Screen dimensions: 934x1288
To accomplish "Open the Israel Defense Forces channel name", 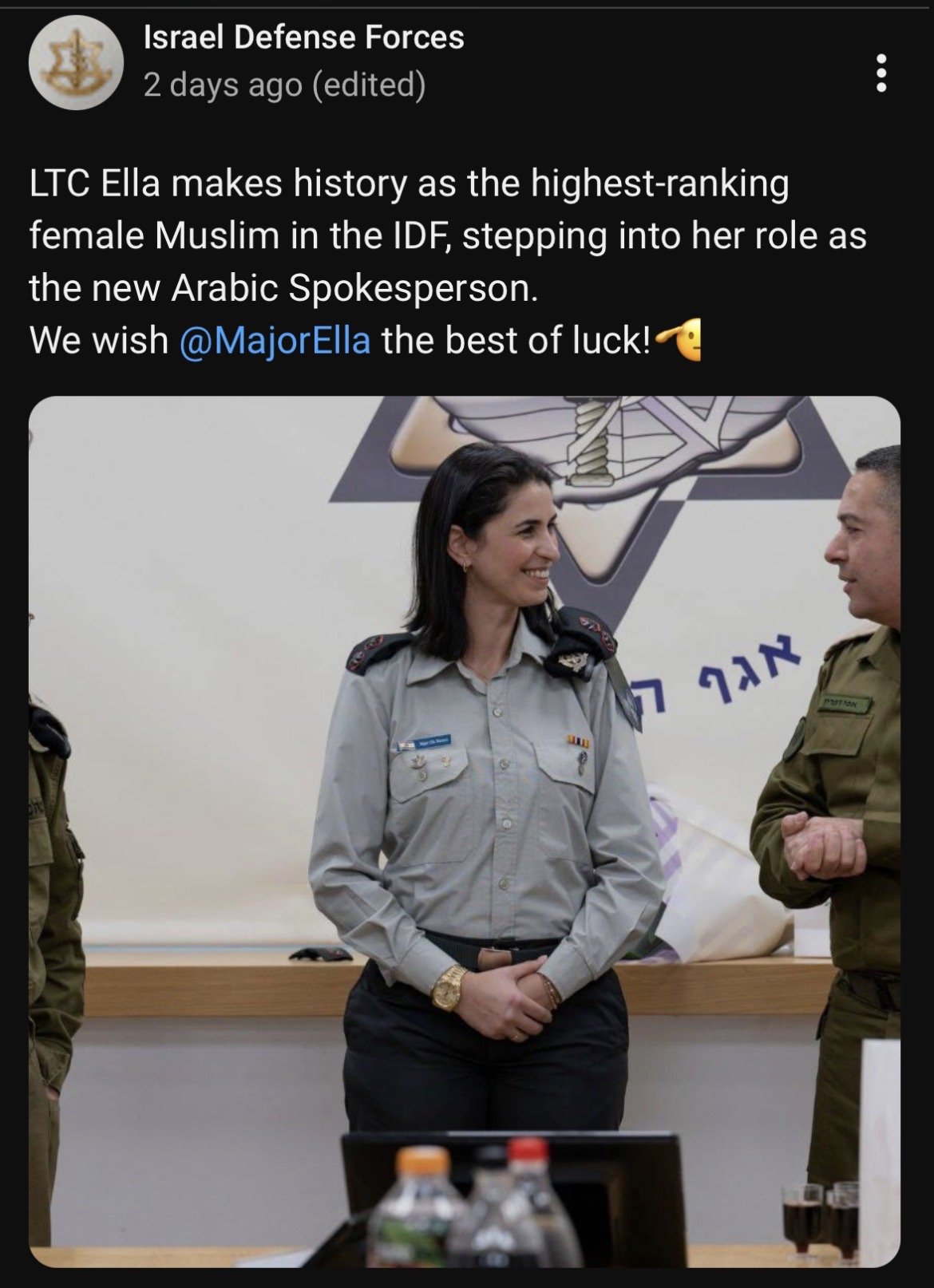I will [303, 38].
